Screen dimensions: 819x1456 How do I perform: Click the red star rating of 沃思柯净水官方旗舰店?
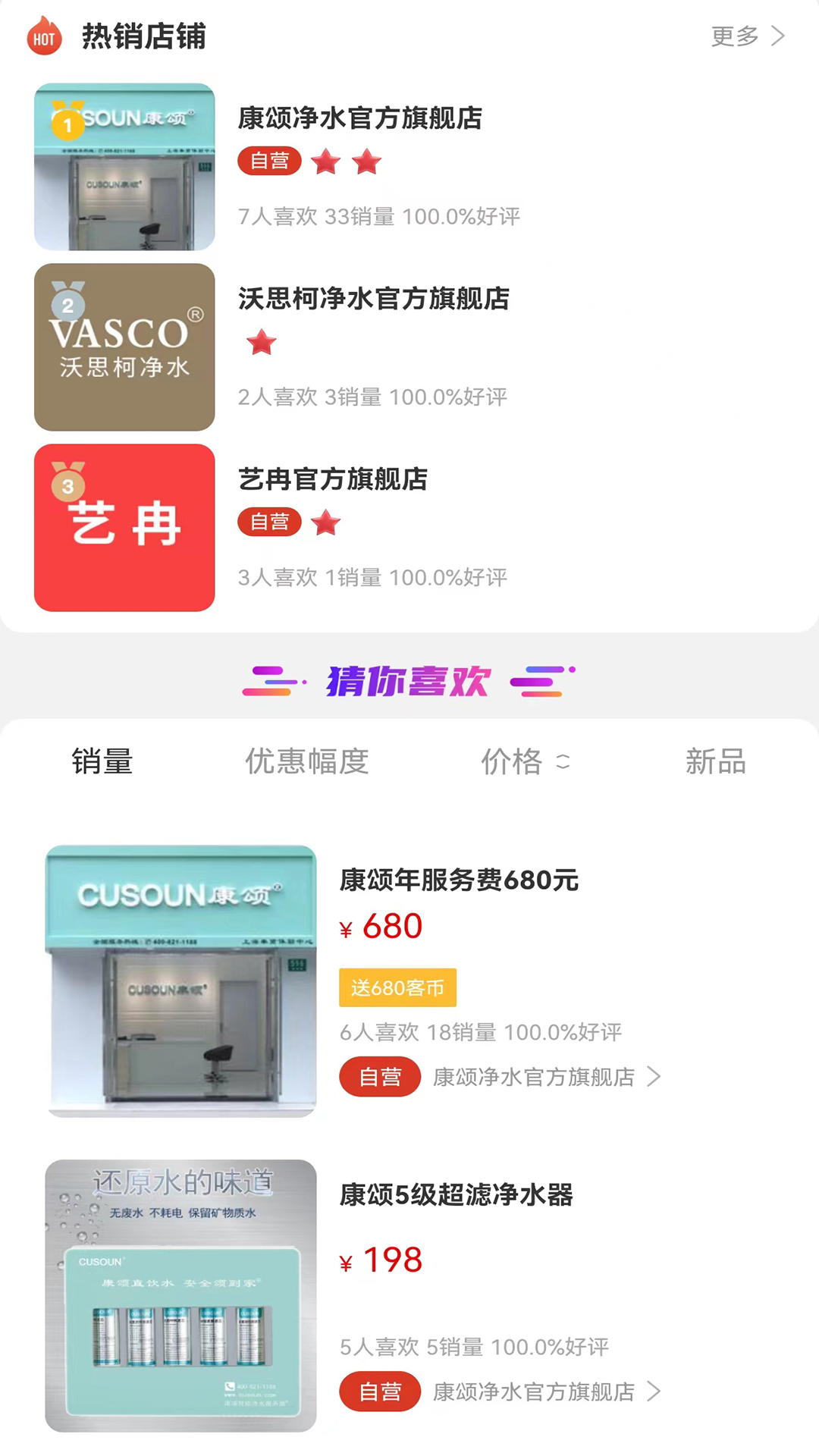click(x=262, y=343)
